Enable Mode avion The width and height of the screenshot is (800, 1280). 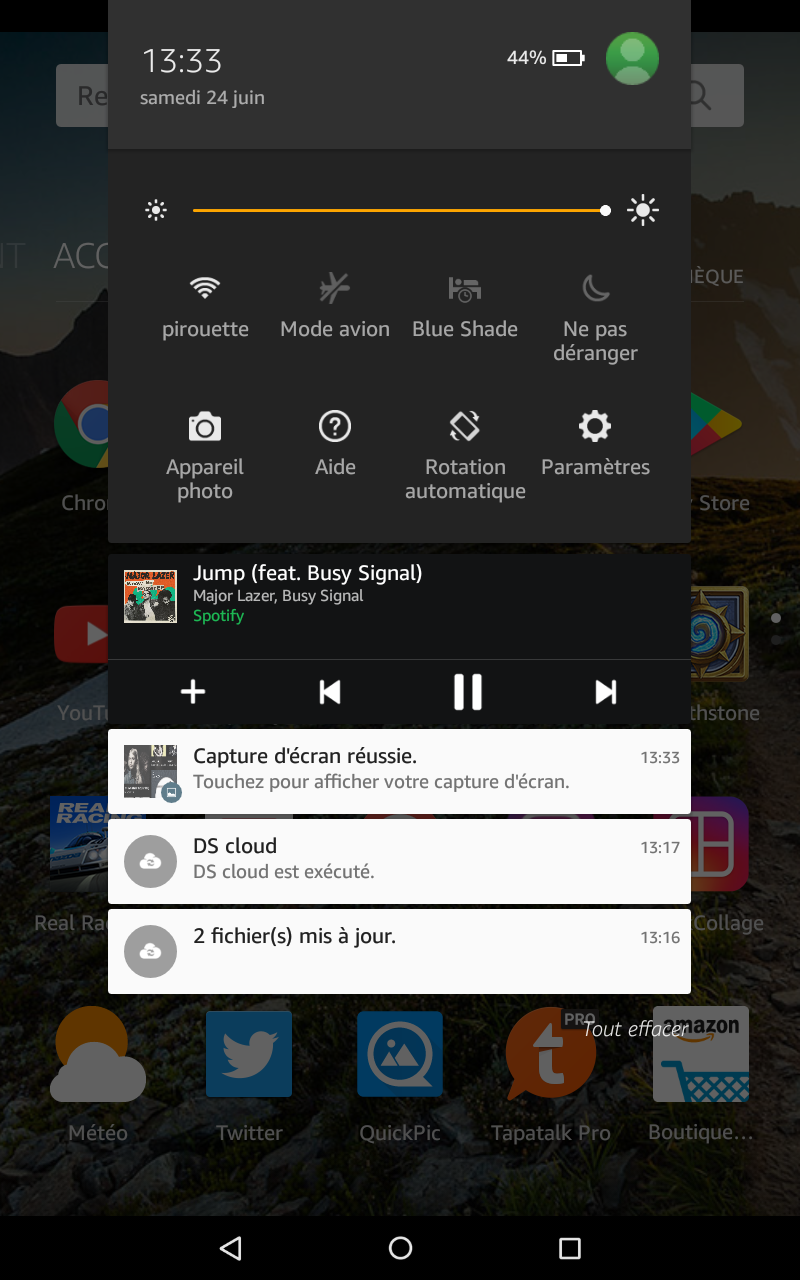coord(335,304)
